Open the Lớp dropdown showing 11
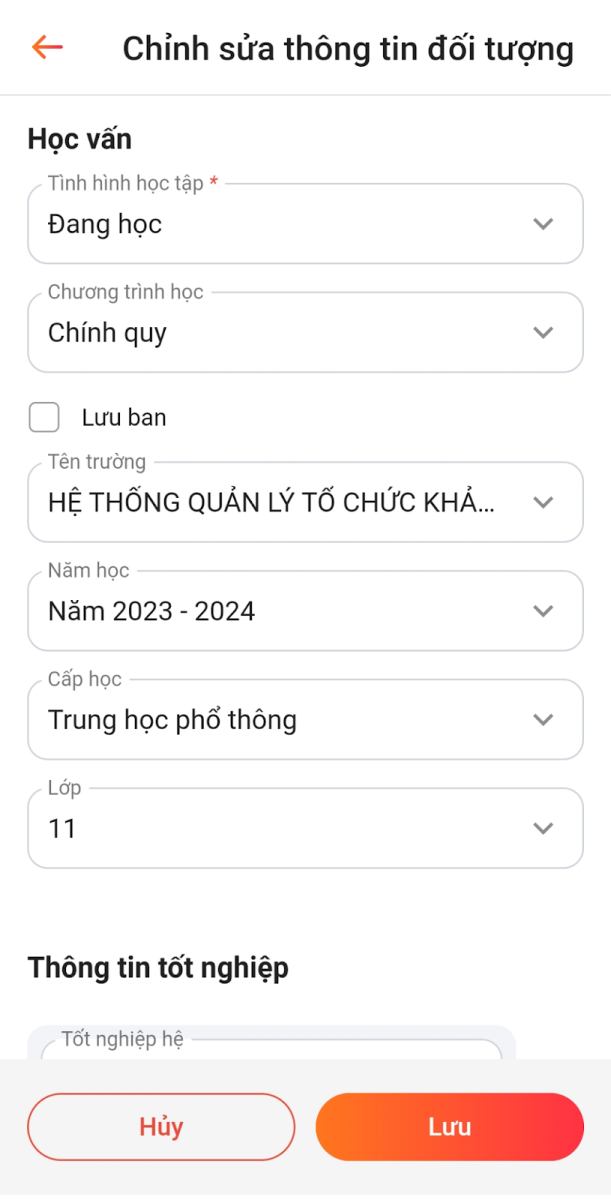 305,828
